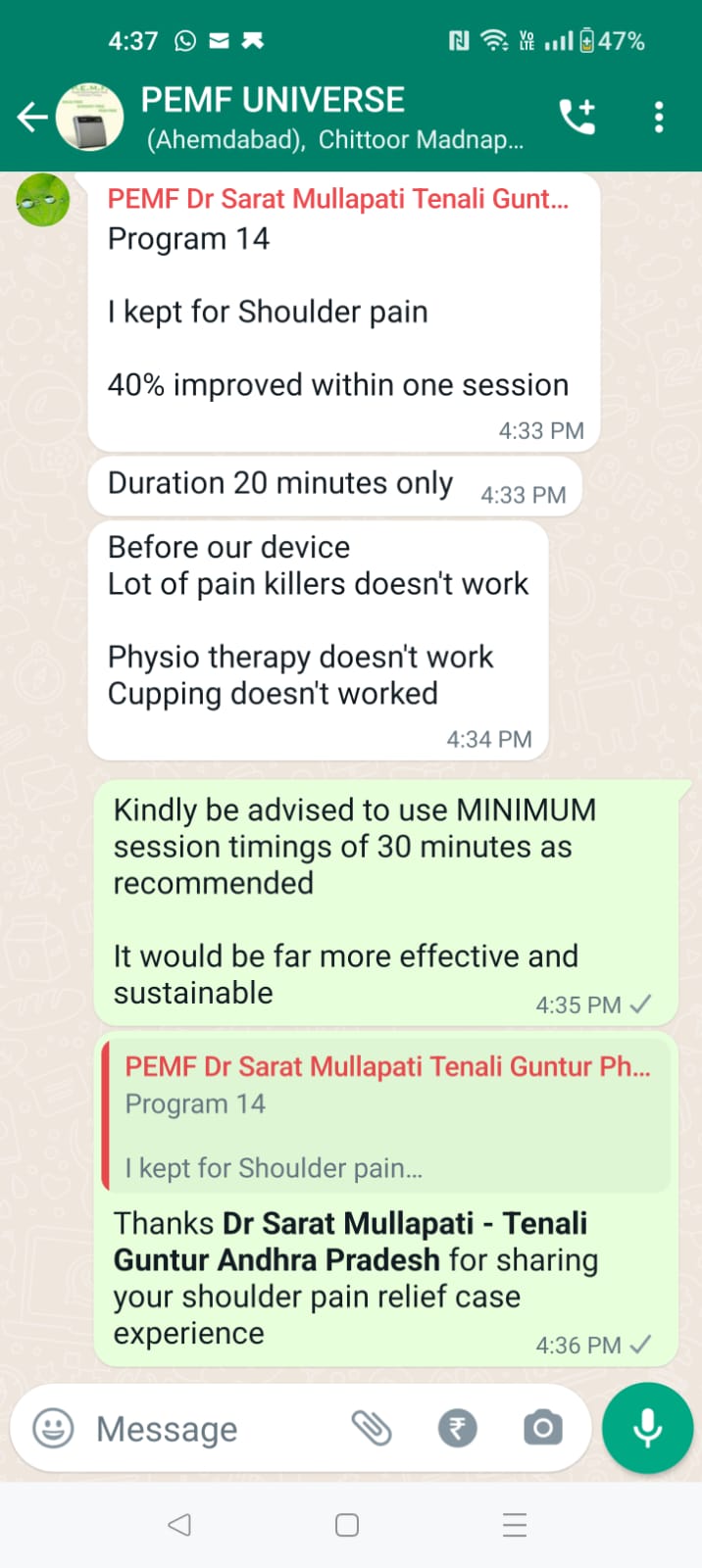The height and width of the screenshot is (1568, 702).
Task: Focus the Message text field
Action: tap(216, 1429)
